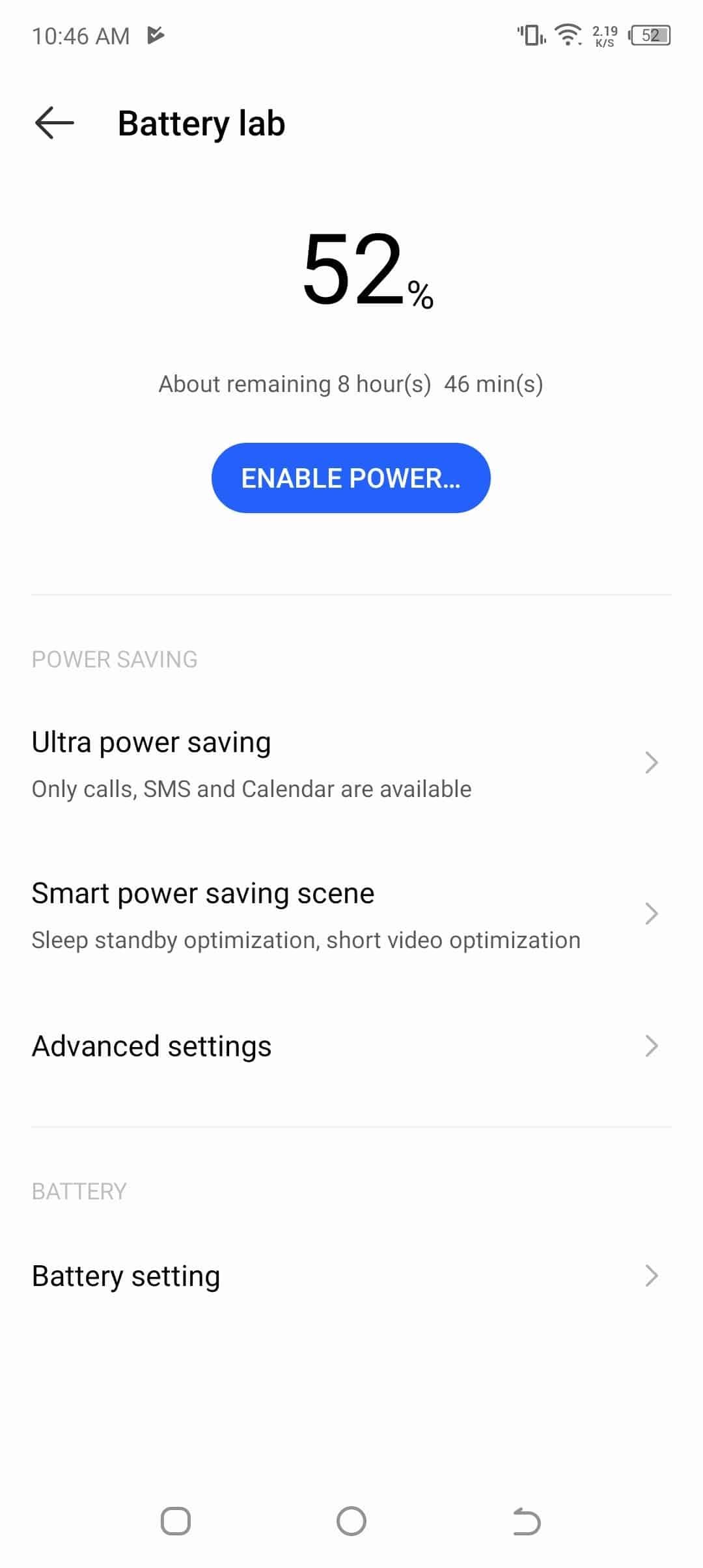Viewport: 703px width, 1568px height.
Task: Open the recent apps view
Action: coord(176,1521)
